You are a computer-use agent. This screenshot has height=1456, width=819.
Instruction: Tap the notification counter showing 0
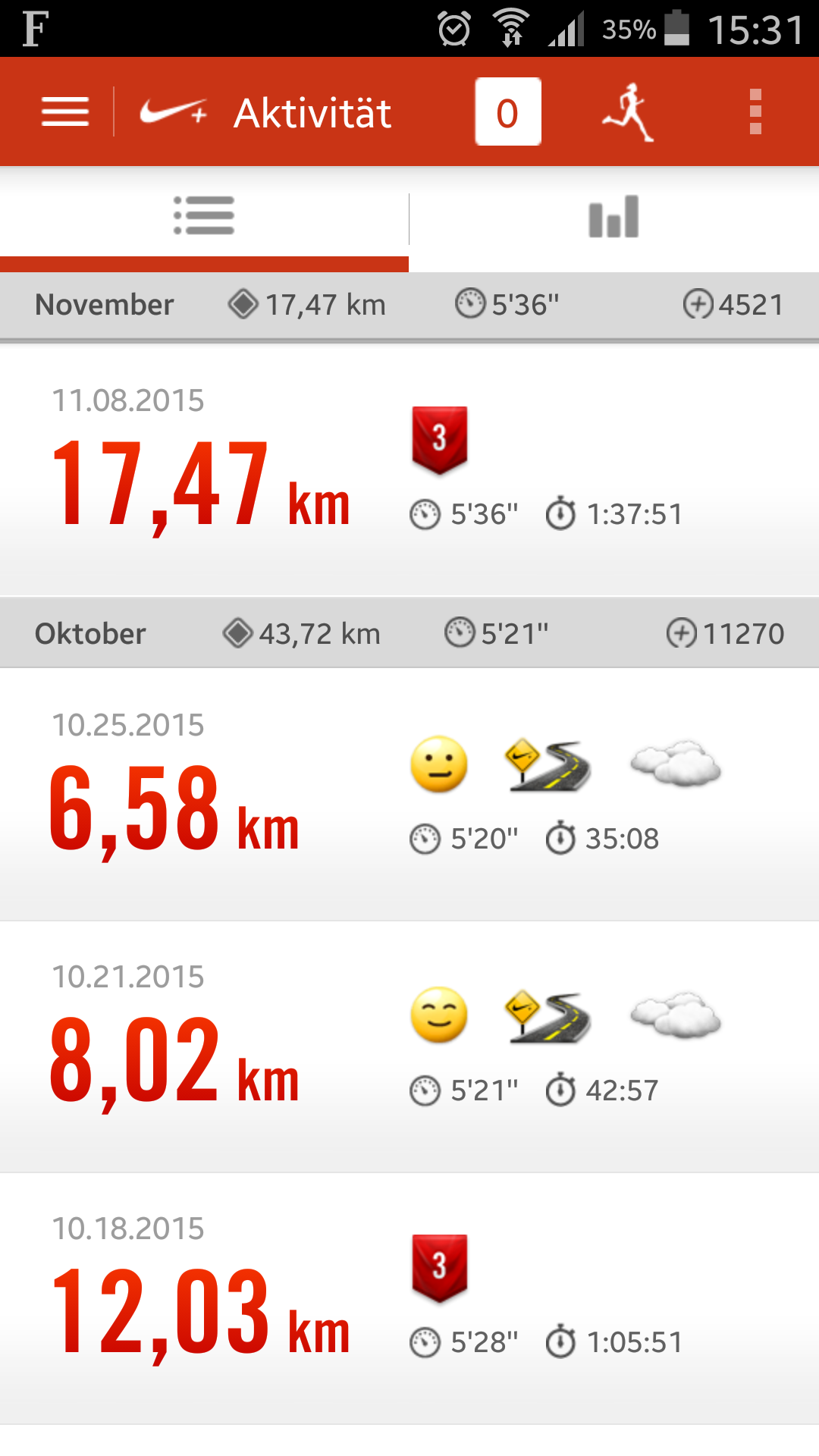(507, 112)
